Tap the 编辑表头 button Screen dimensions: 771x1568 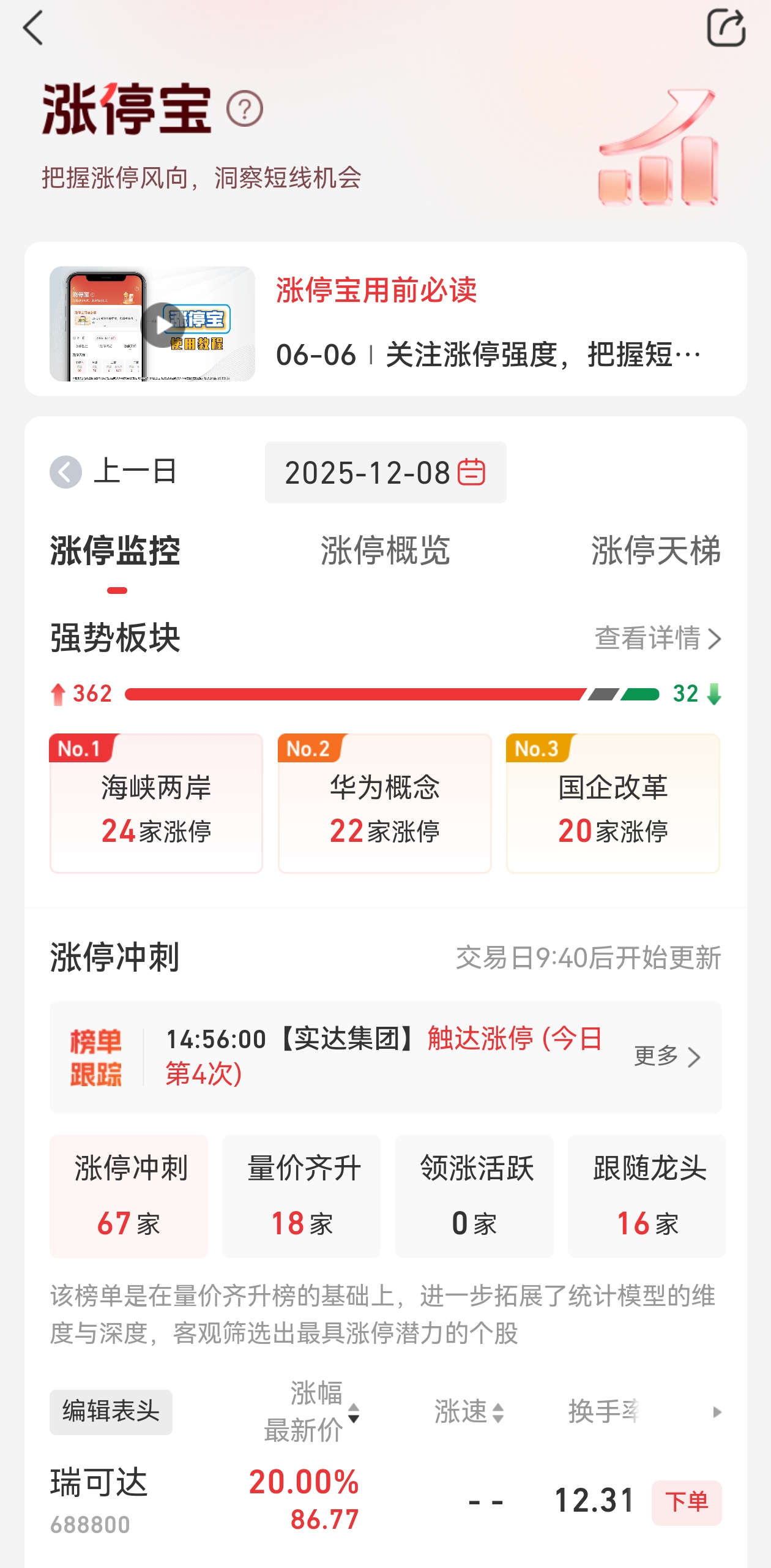pyautogui.click(x=111, y=1412)
